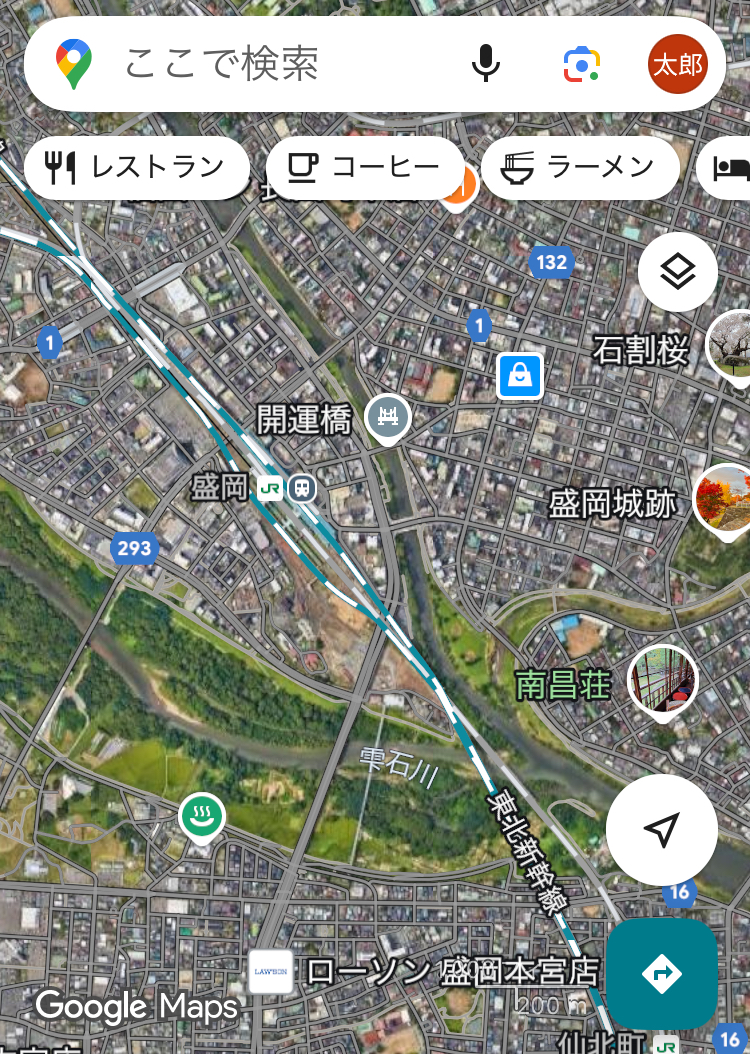The width and height of the screenshot is (750, 1054).
Task: Open the 太郎 account profile
Action: coord(677,65)
